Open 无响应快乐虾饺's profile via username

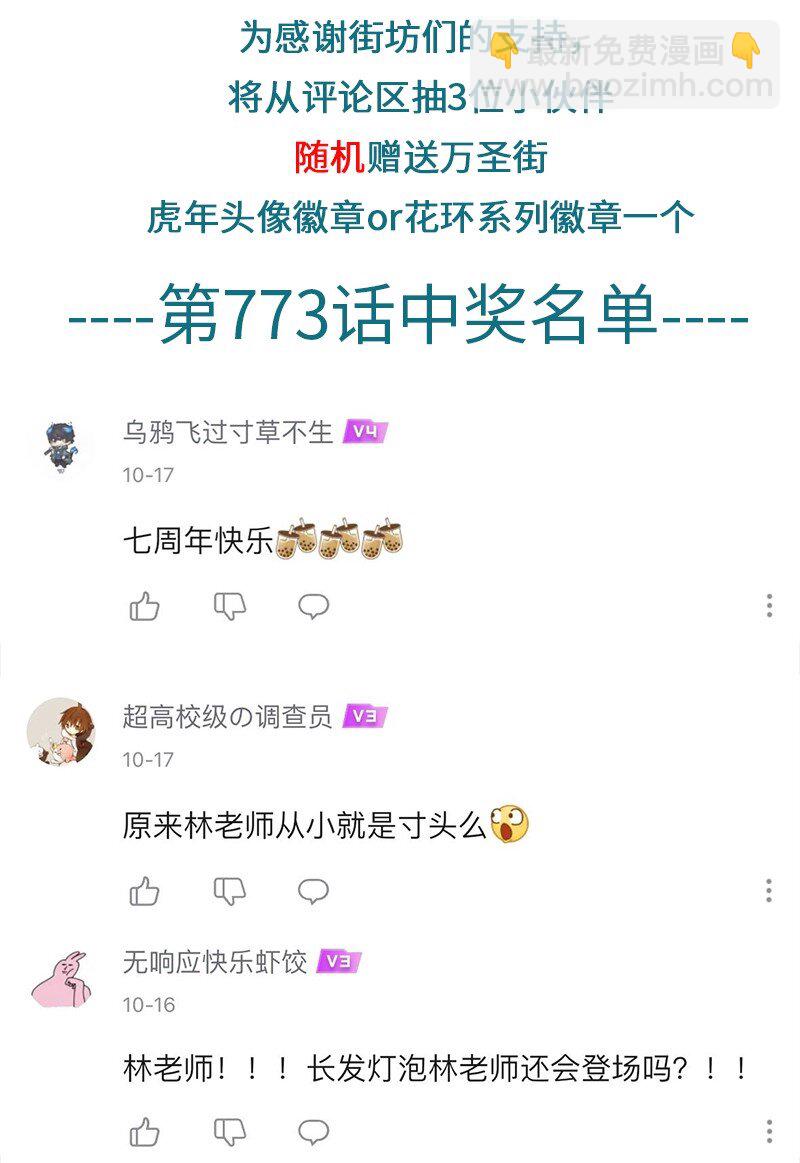pyautogui.click(x=212, y=960)
